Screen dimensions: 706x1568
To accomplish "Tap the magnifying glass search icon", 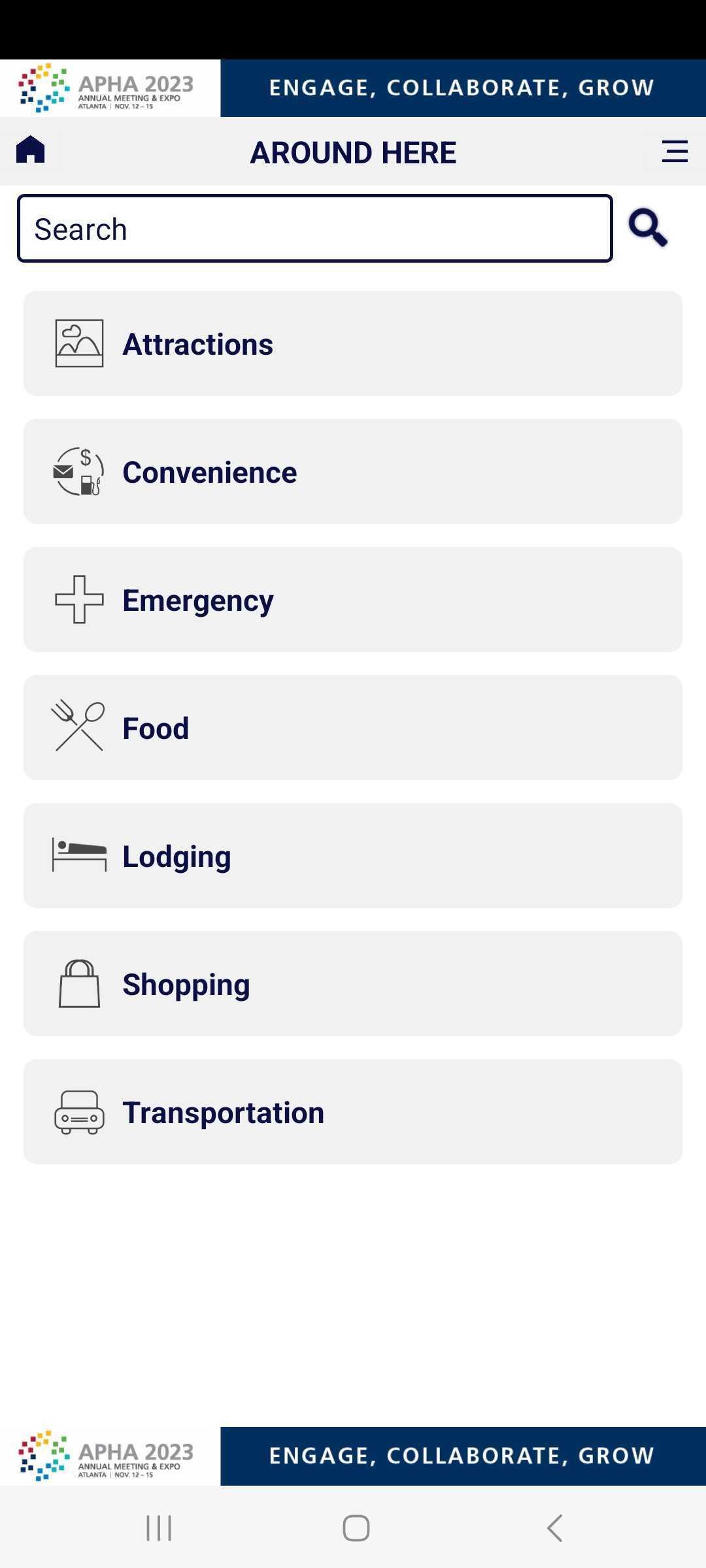I will point(648,228).
